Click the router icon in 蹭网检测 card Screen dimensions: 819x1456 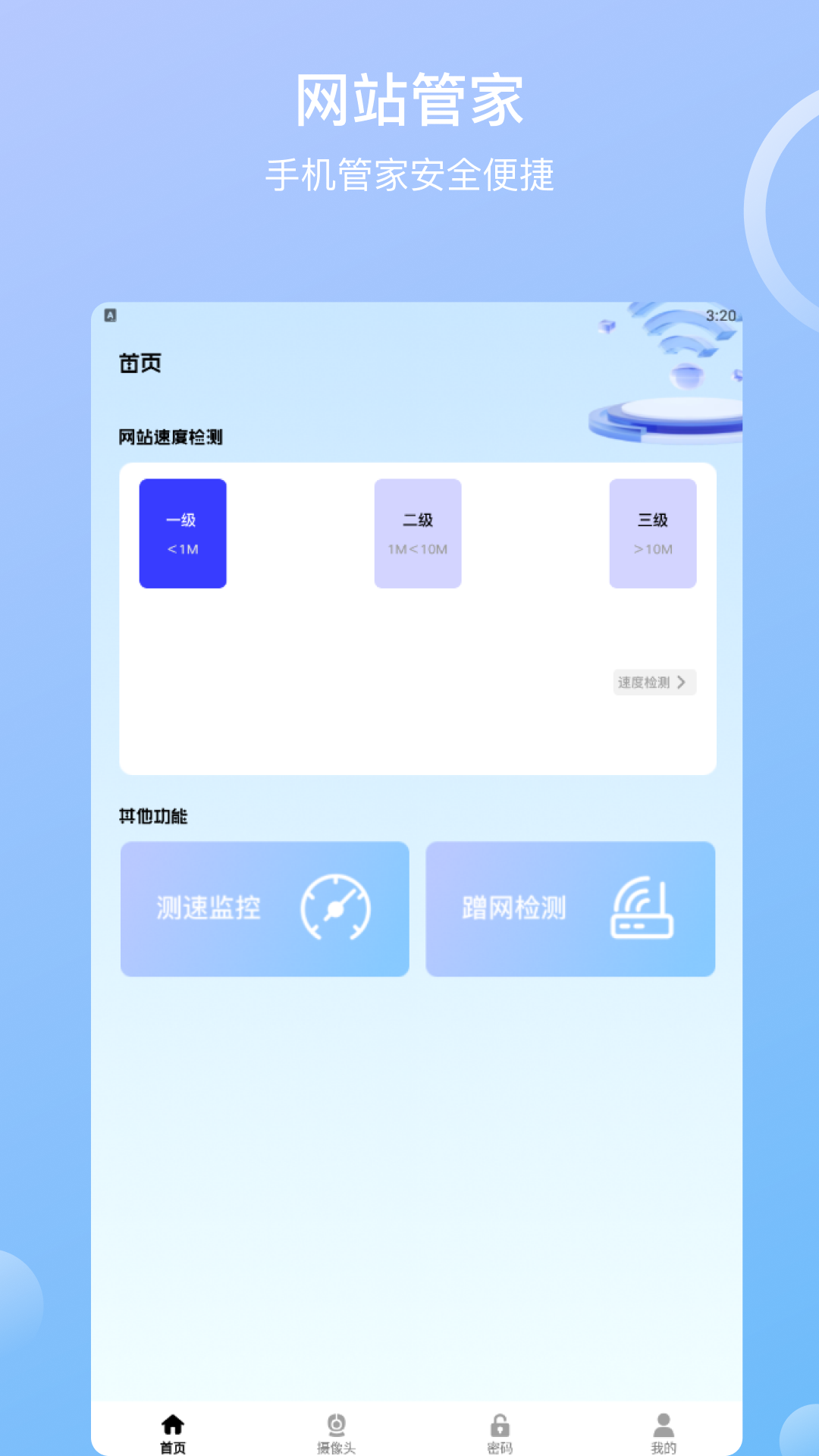tap(642, 908)
